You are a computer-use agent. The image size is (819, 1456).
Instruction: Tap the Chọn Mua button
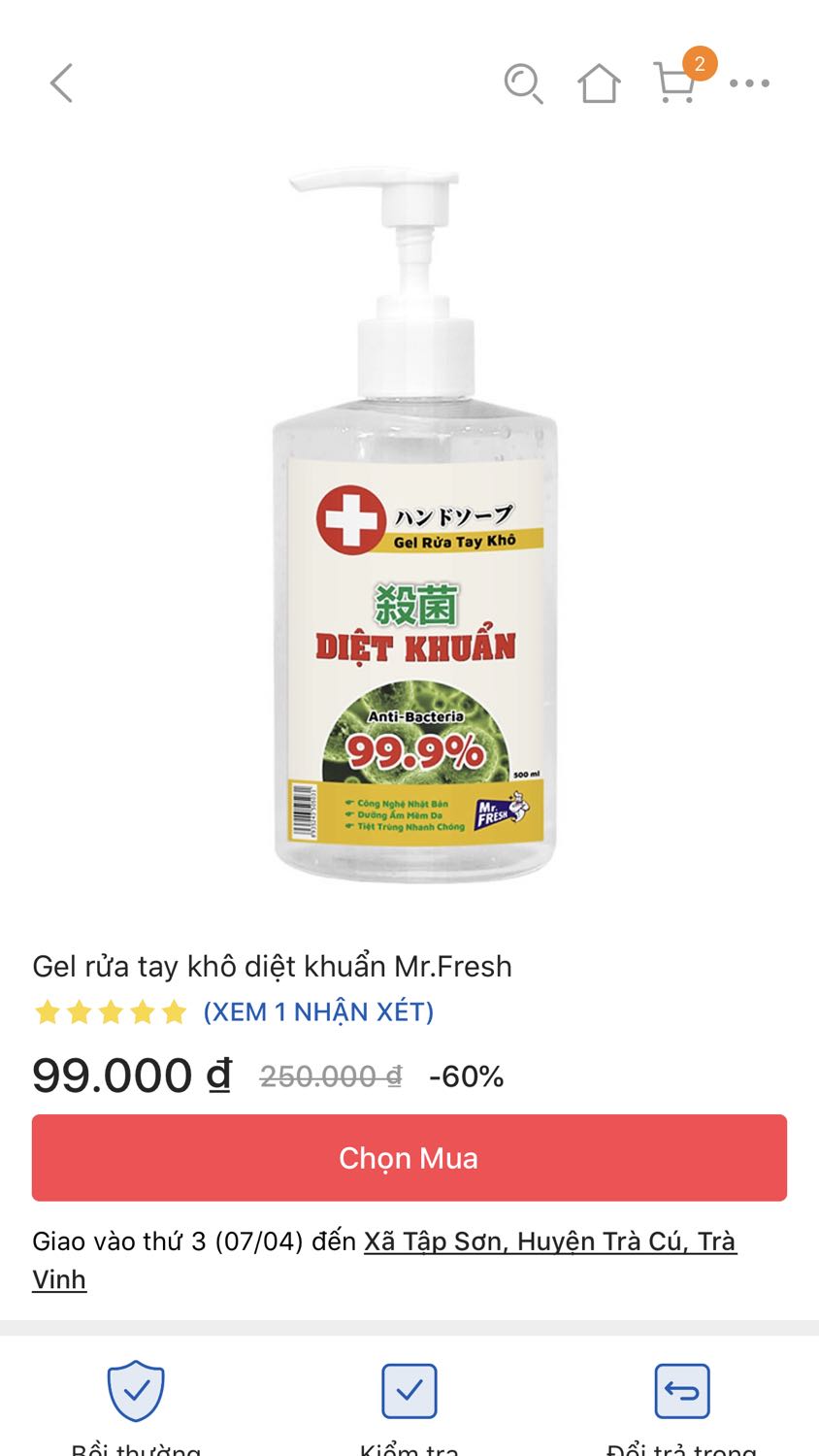(409, 1157)
